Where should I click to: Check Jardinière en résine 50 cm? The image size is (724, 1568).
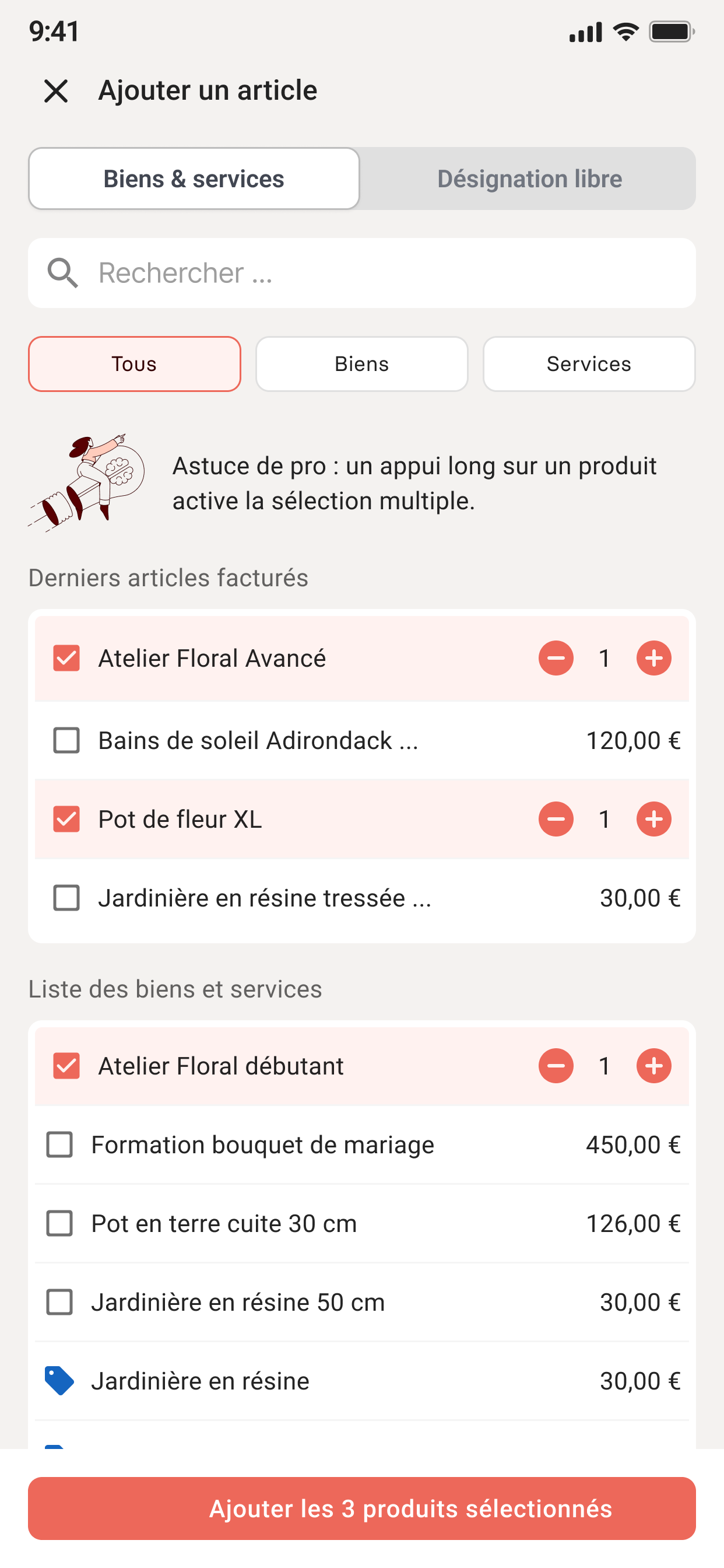click(59, 1302)
